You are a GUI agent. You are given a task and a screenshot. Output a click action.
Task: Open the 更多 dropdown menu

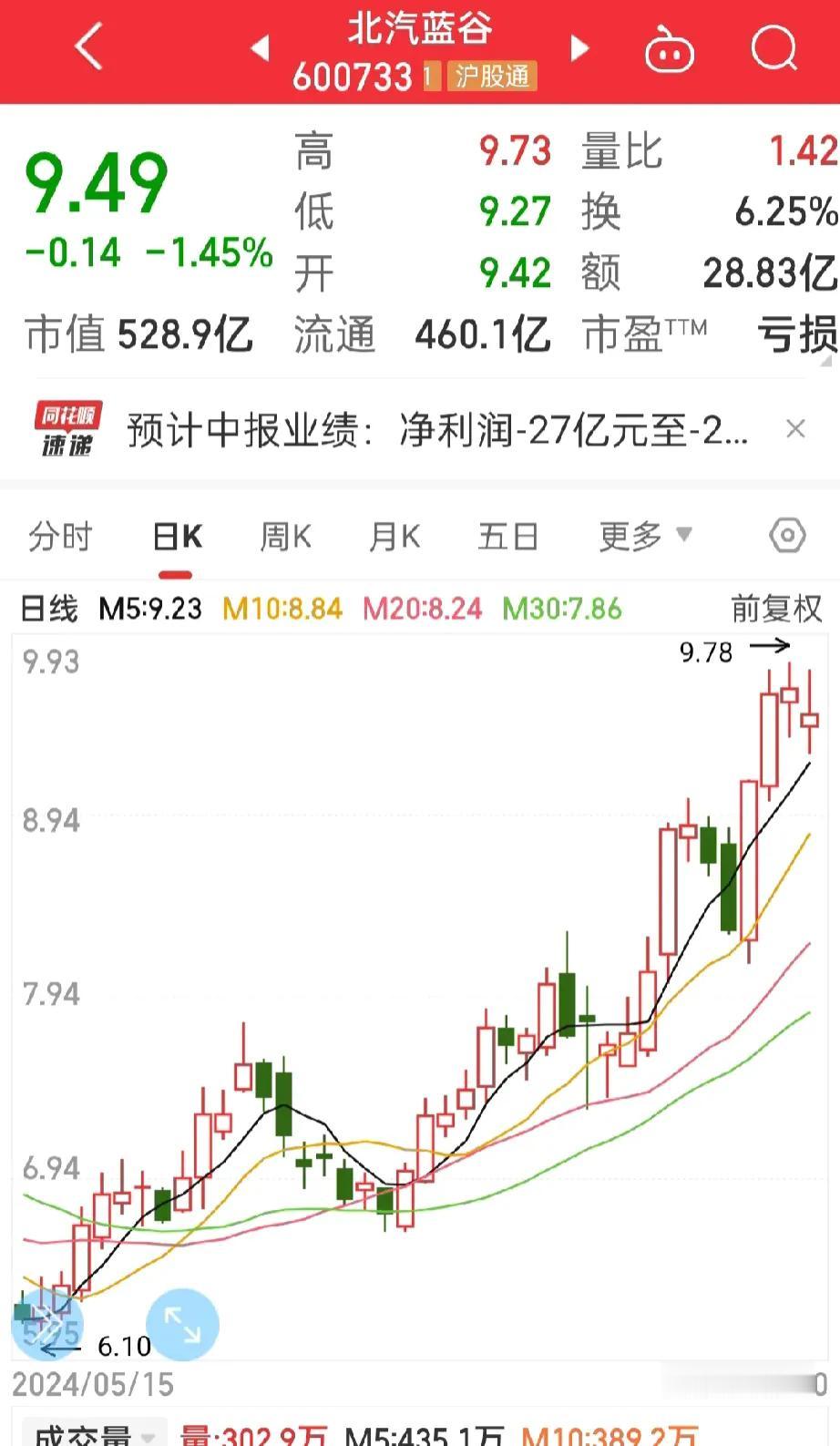(x=645, y=537)
